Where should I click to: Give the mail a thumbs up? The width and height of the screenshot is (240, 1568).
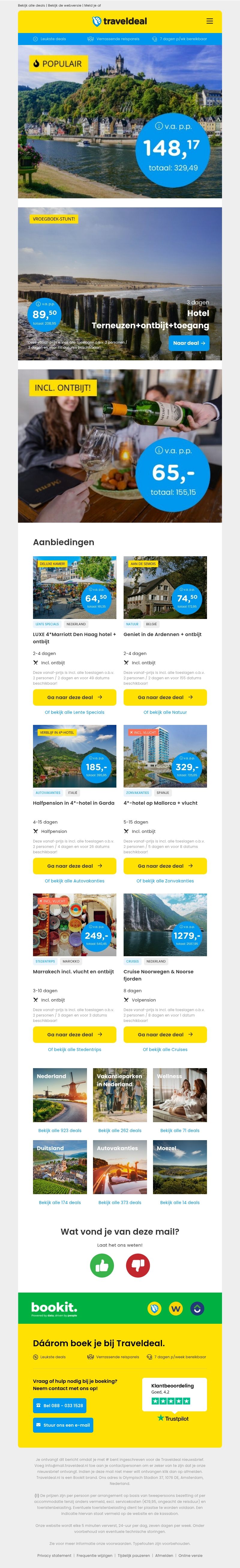point(102,1266)
